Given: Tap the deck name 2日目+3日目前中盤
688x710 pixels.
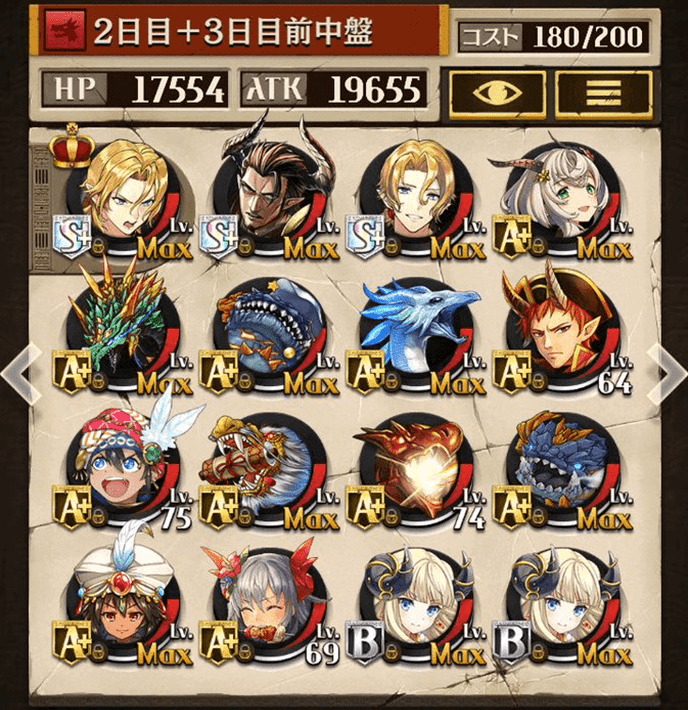Looking at the screenshot, I should (x=235, y=33).
